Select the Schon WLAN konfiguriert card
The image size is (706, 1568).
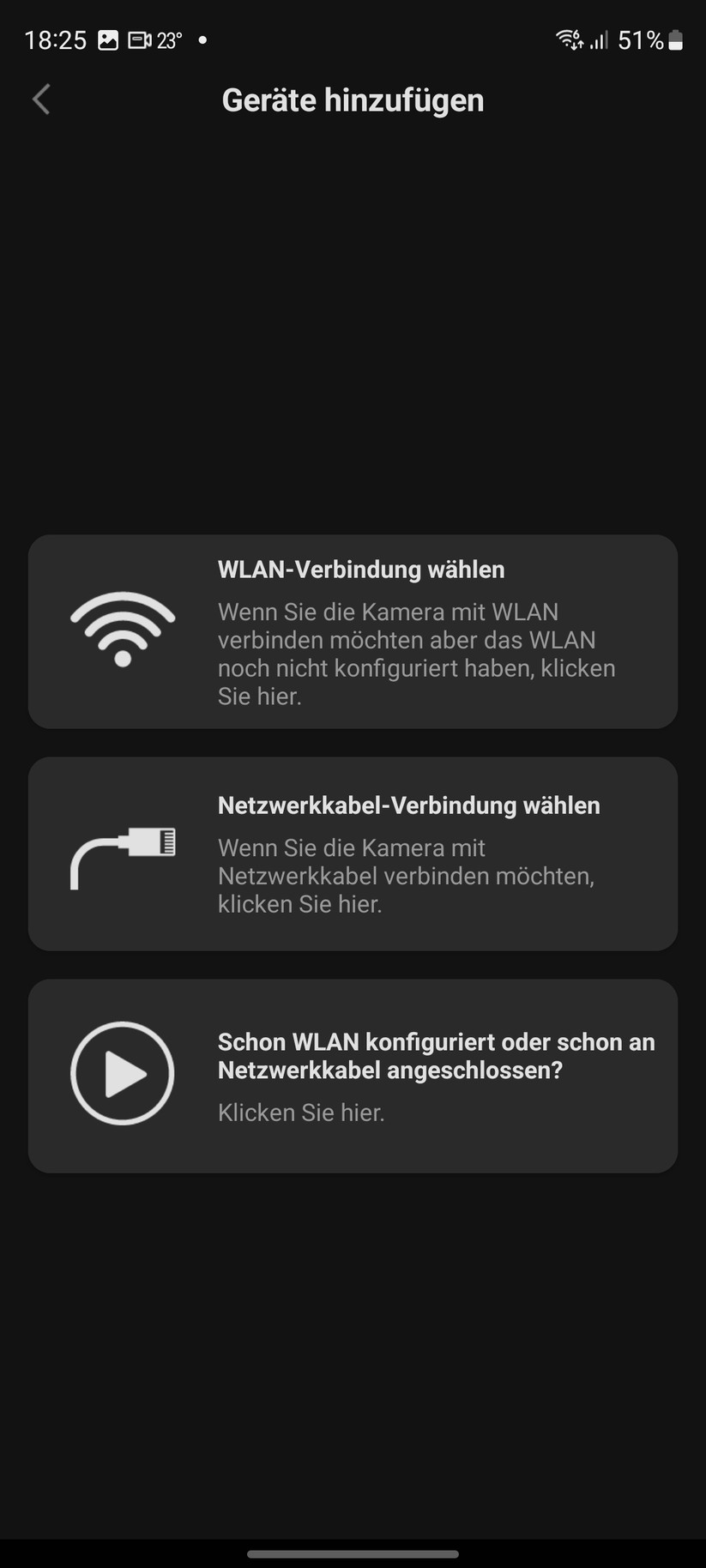pos(353,1074)
